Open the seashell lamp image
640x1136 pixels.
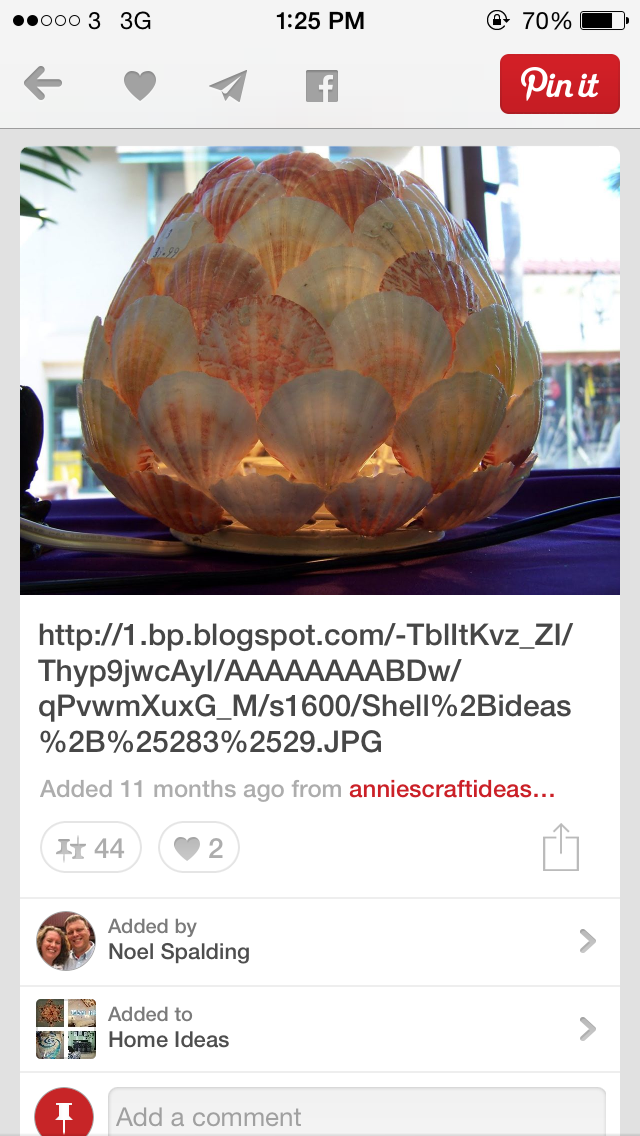coord(320,370)
